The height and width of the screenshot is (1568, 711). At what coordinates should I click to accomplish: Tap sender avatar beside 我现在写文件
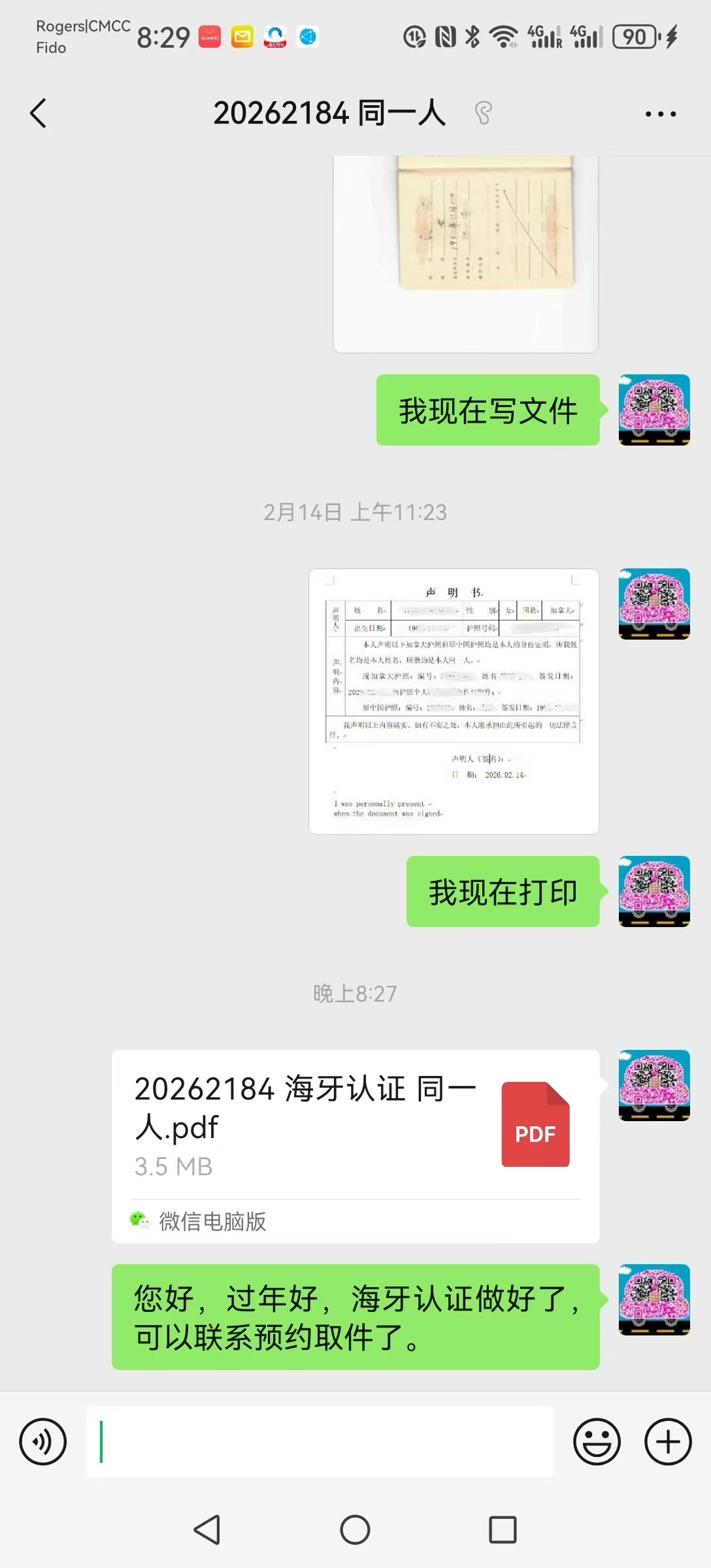click(x=654, y=410)
